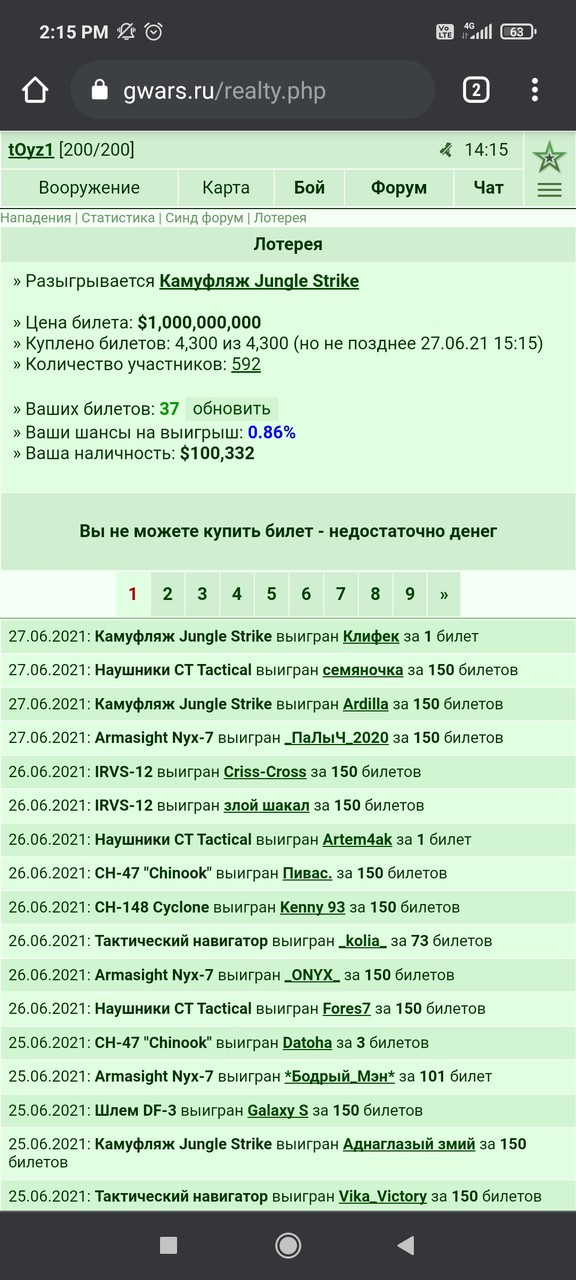Open the browser overflow menu
Viewport: 576px width, 1280px height.
535,90
